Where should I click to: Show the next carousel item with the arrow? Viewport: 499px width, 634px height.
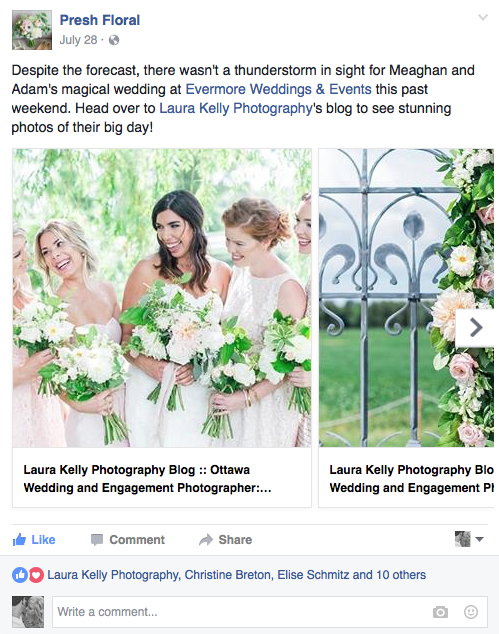pos(476,328)
